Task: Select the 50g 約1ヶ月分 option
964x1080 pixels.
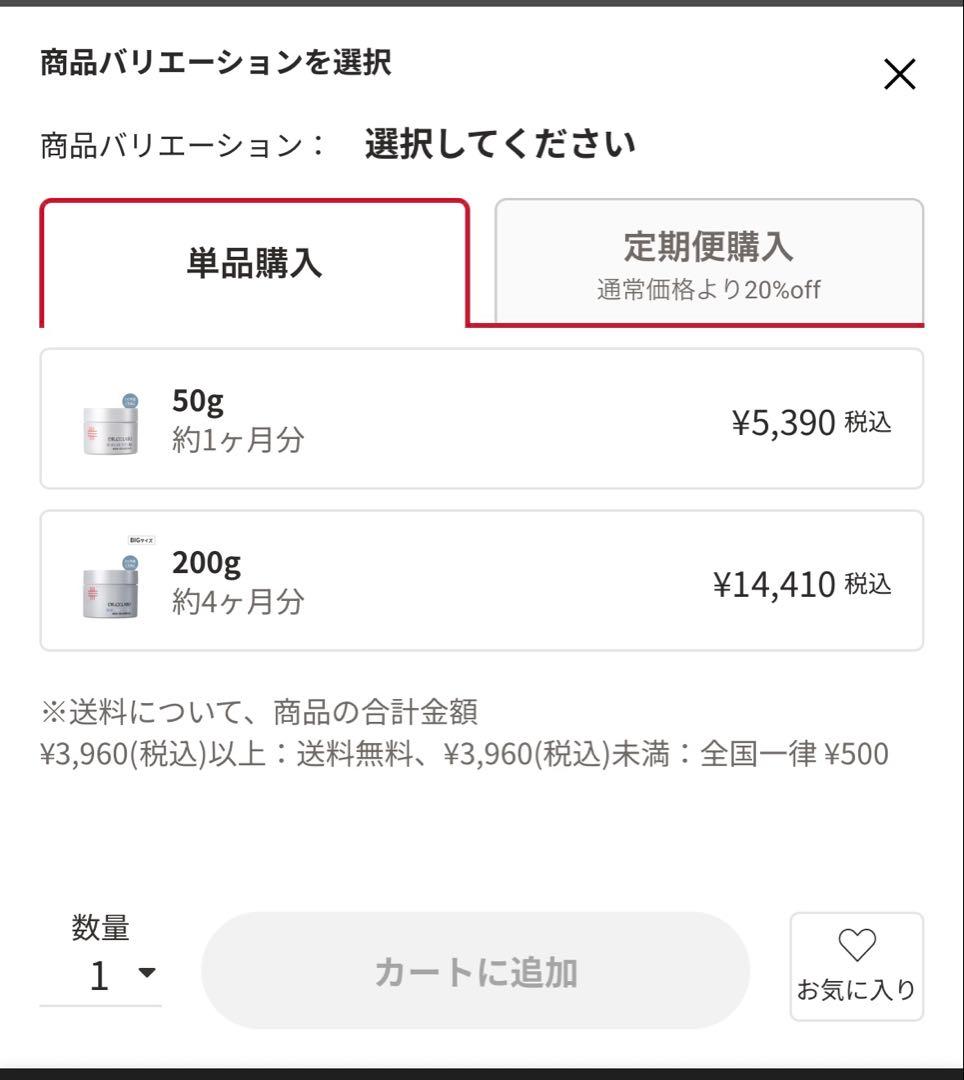Action: [480, 418]
